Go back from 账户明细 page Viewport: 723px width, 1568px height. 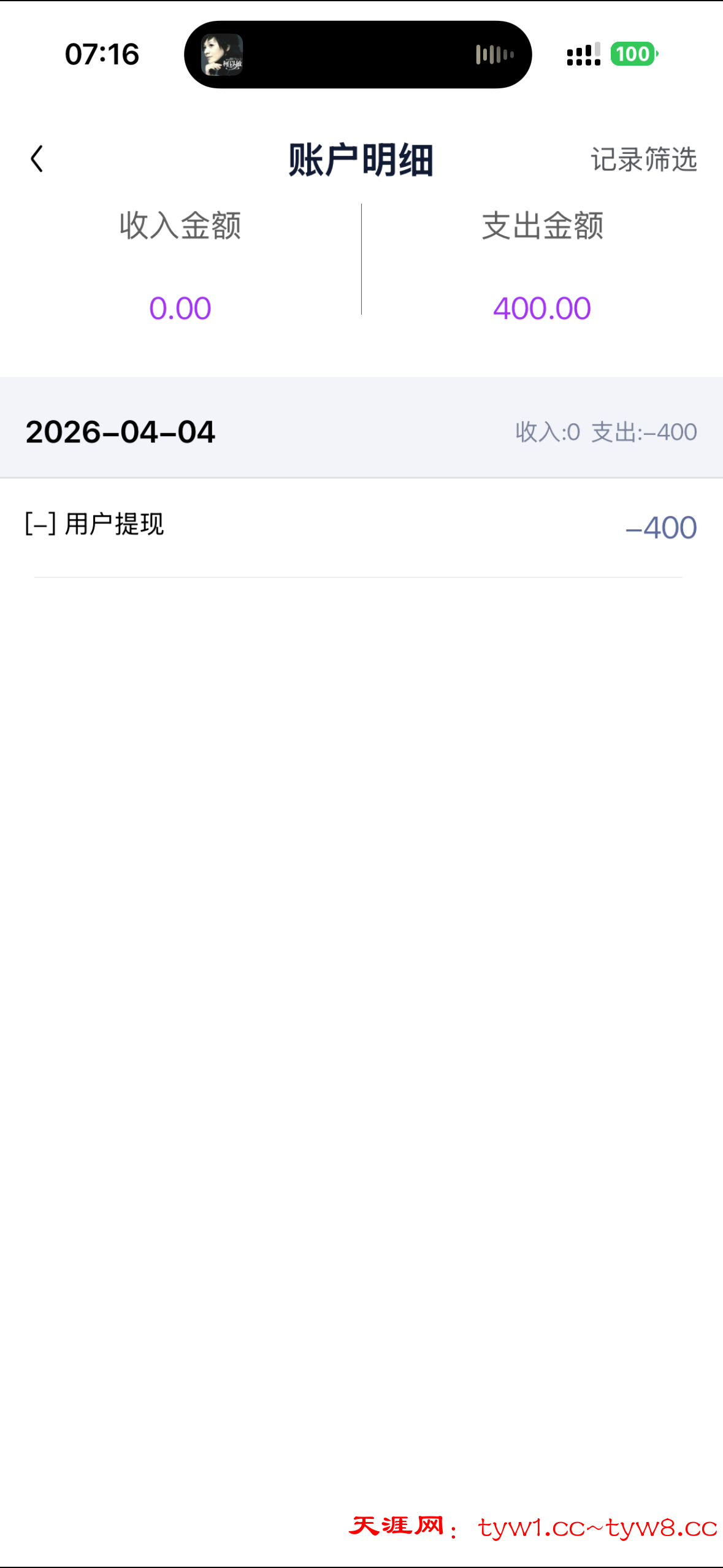37,159
